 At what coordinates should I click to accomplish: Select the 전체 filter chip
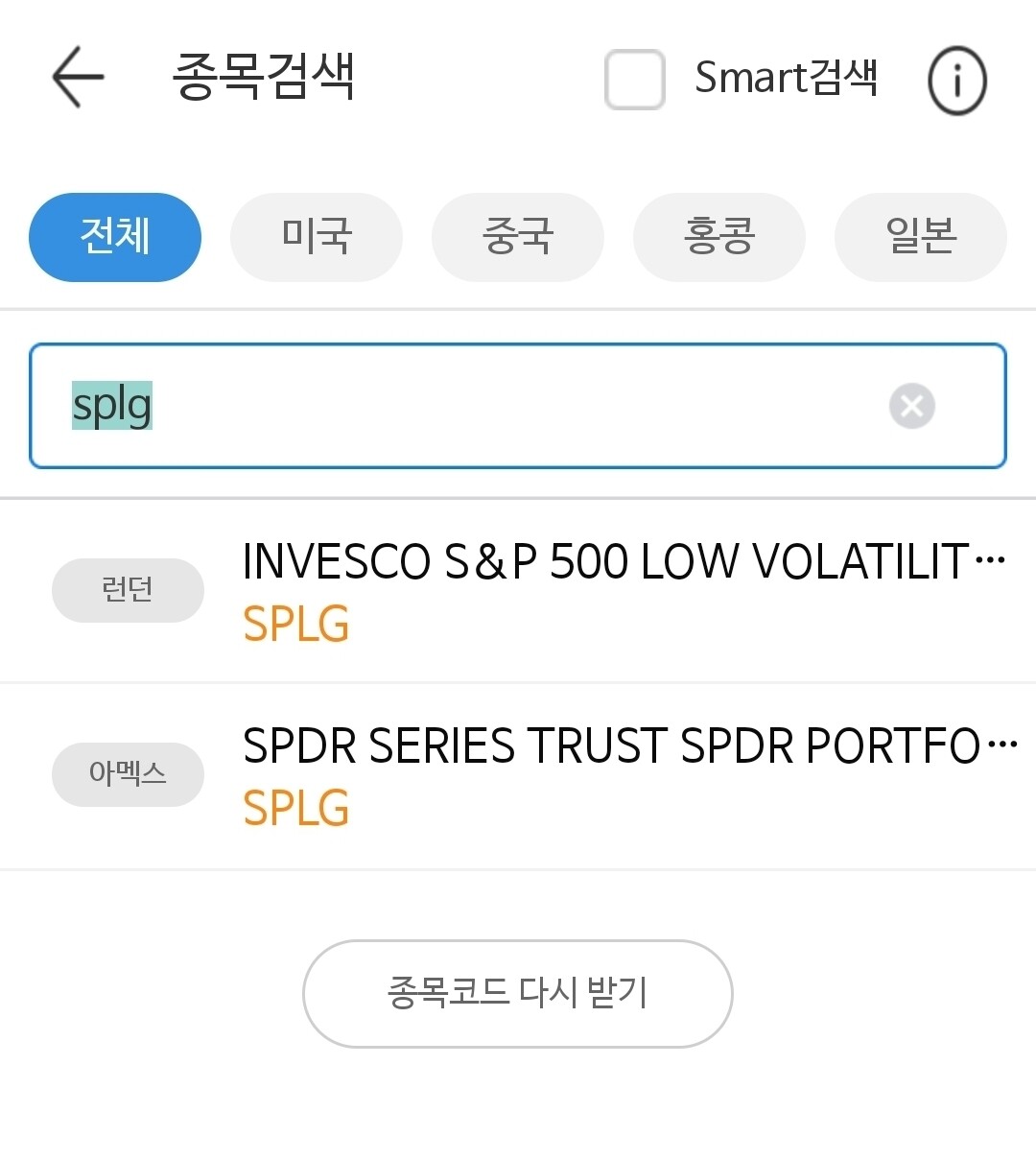tap(114, 237)
